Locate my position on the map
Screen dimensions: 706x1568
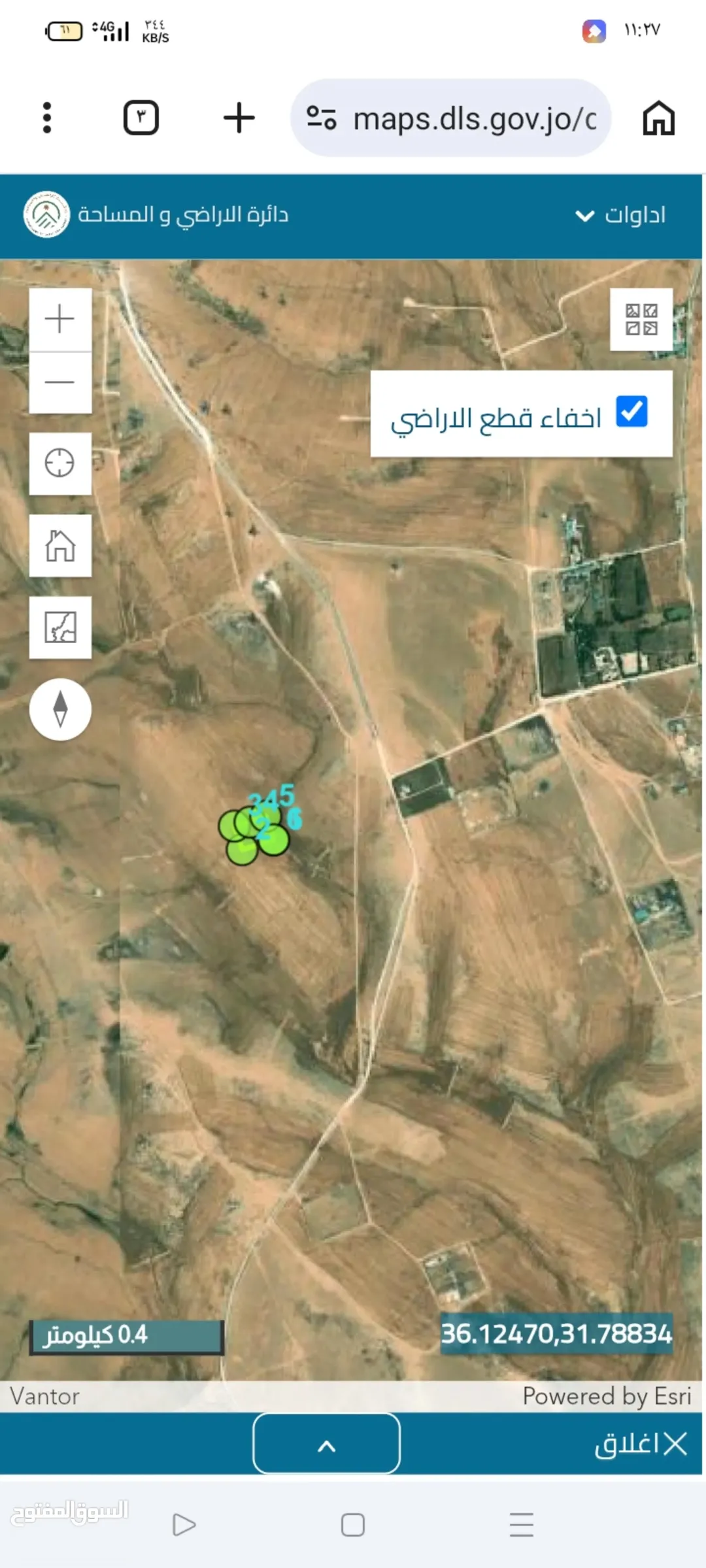click(60, 463)
